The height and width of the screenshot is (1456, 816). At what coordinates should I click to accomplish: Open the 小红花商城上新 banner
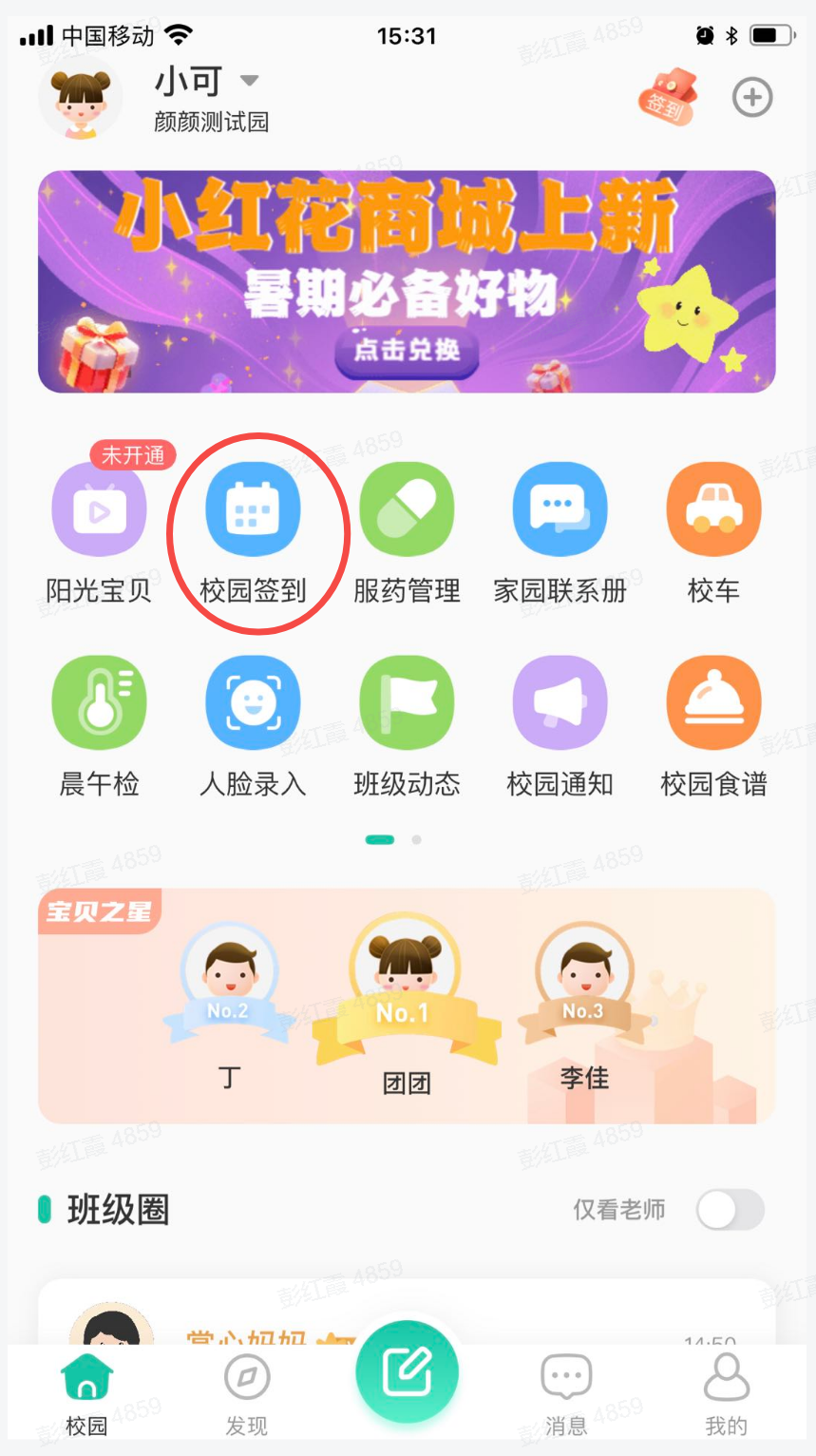point(407,281)
